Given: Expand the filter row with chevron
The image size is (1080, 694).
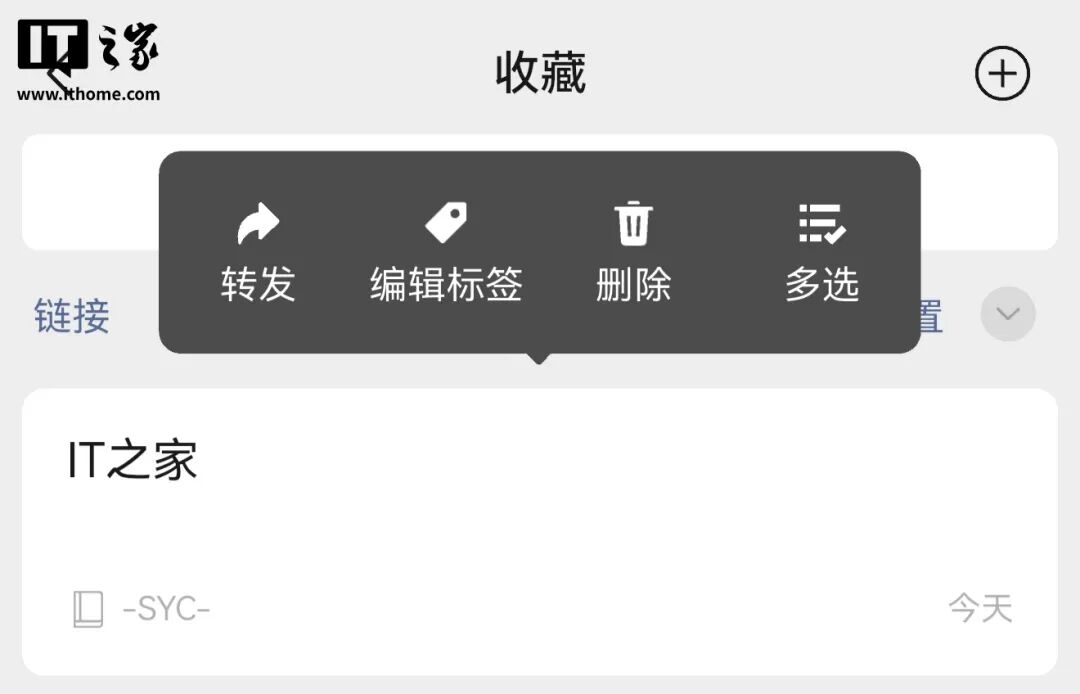Looking at the screenshot, I should tap(1007, 314).
